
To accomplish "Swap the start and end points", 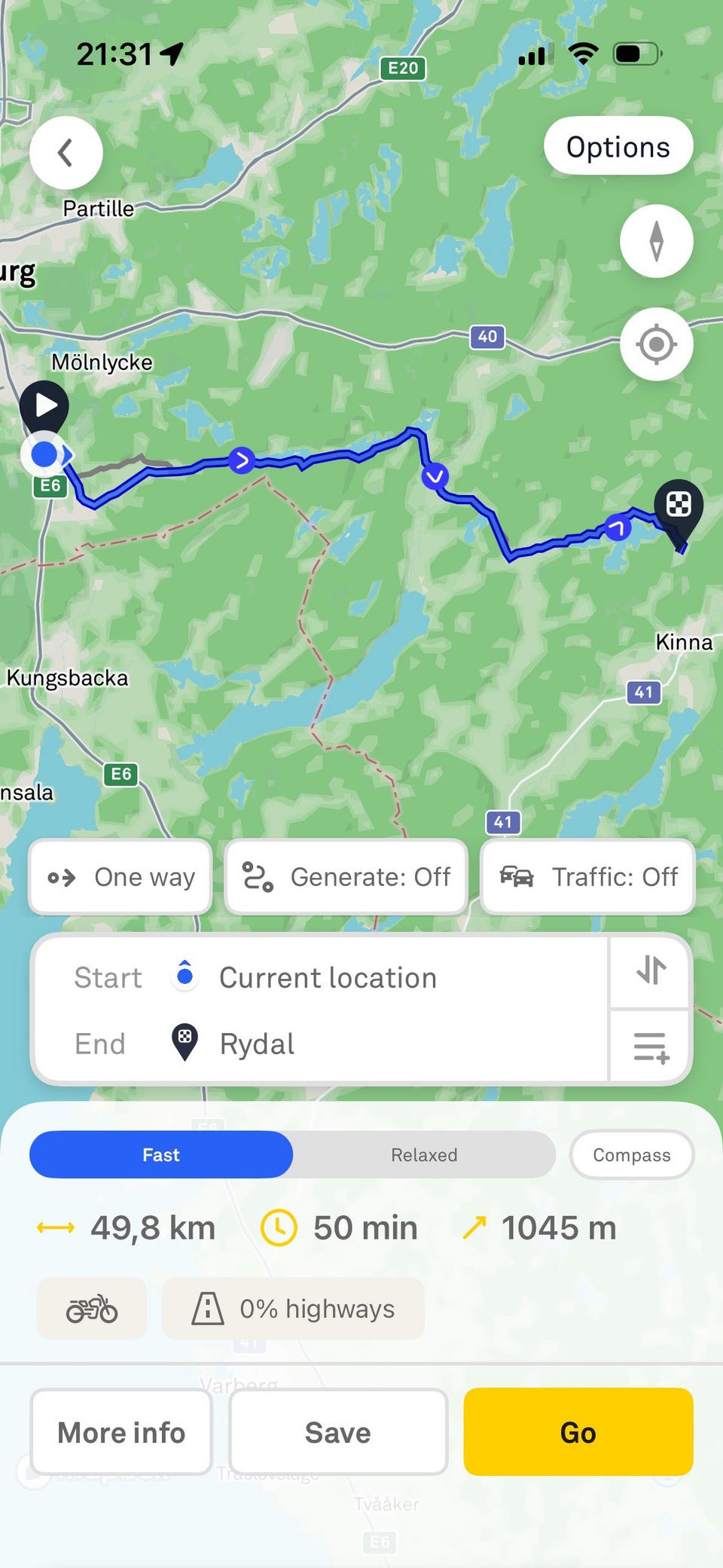I will tap(651, 970).
